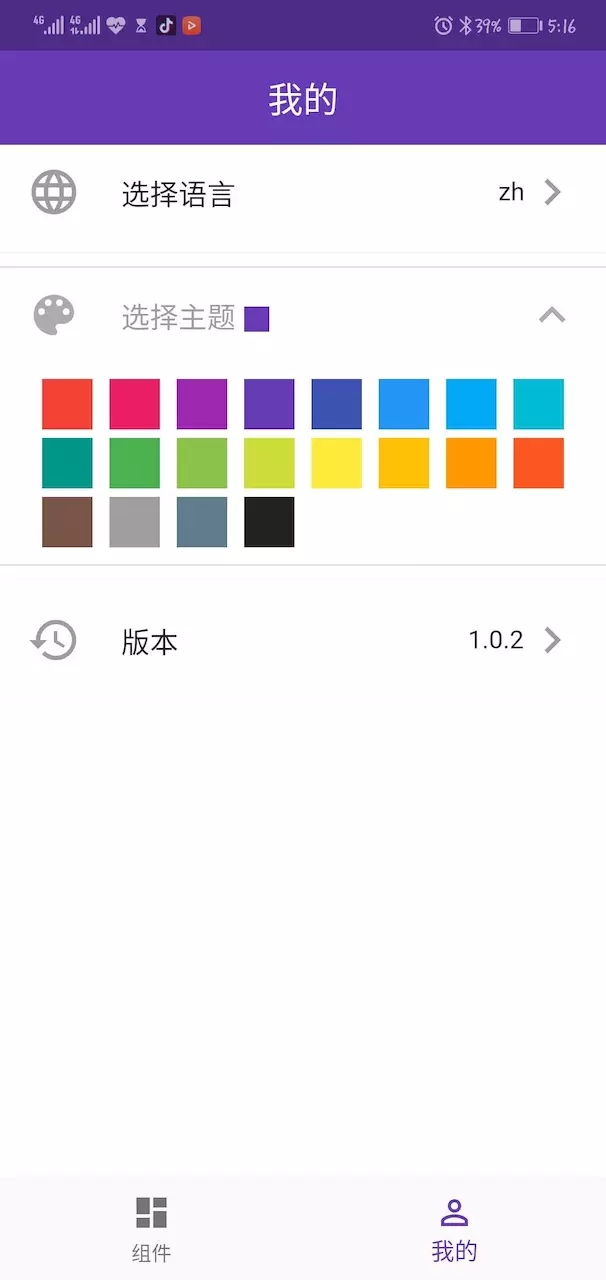Choose the green theme color
606x1280 pixels.
(134, 463)
